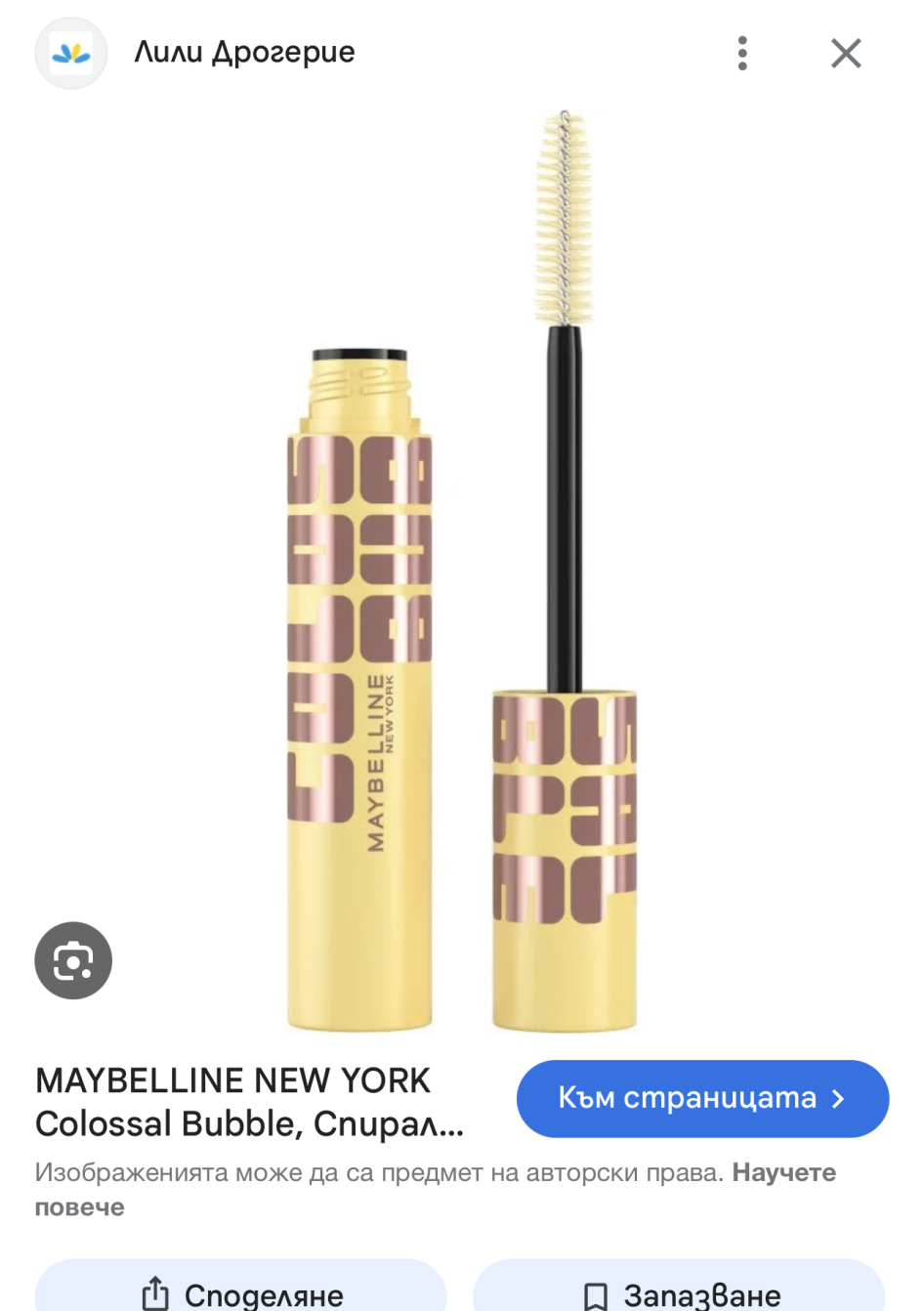The image size is (924, 1311).
Task: Open the Лили Дрогерие source header
Action: click(x=244, y=52)
